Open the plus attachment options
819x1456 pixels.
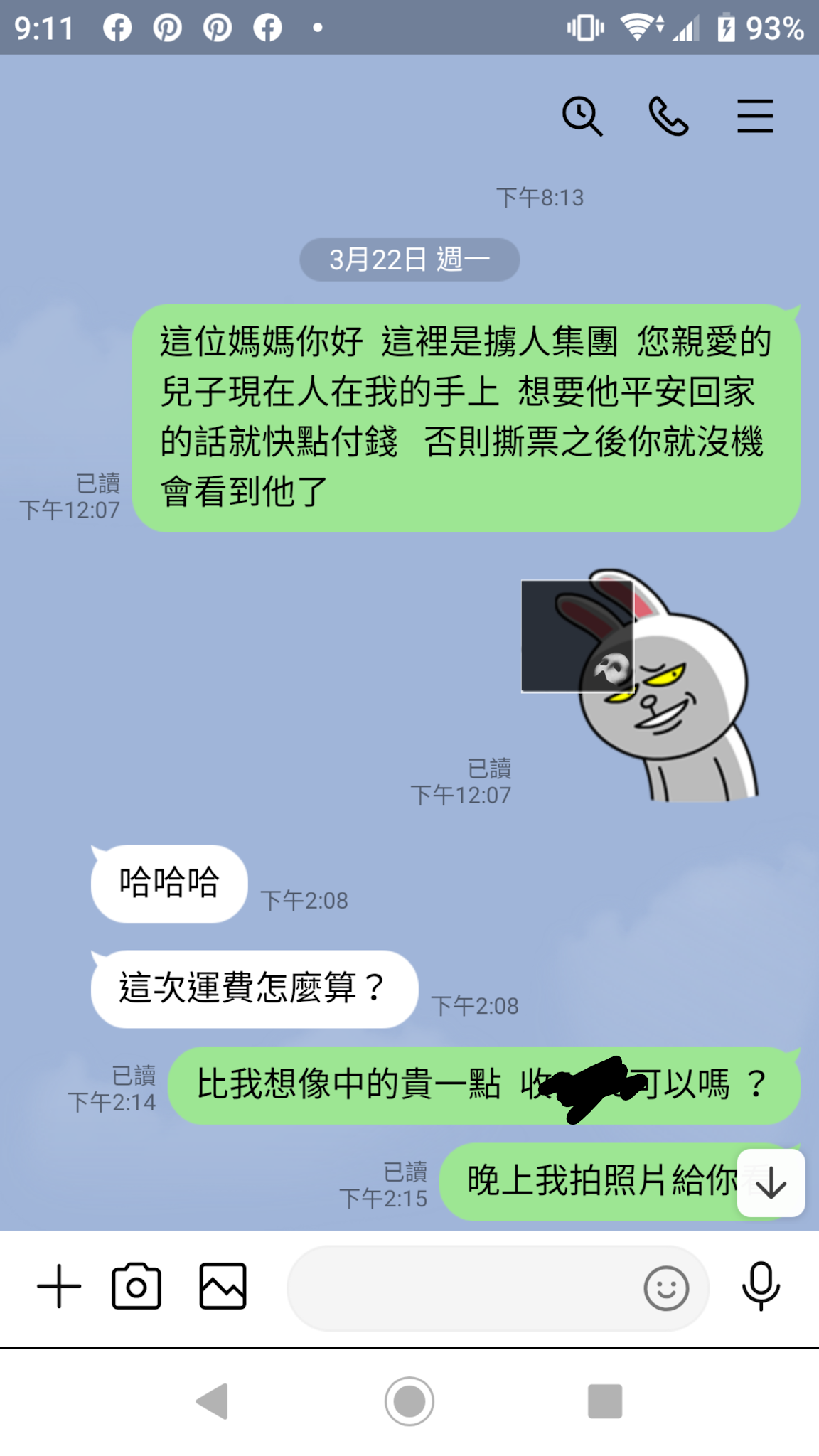59,1286
